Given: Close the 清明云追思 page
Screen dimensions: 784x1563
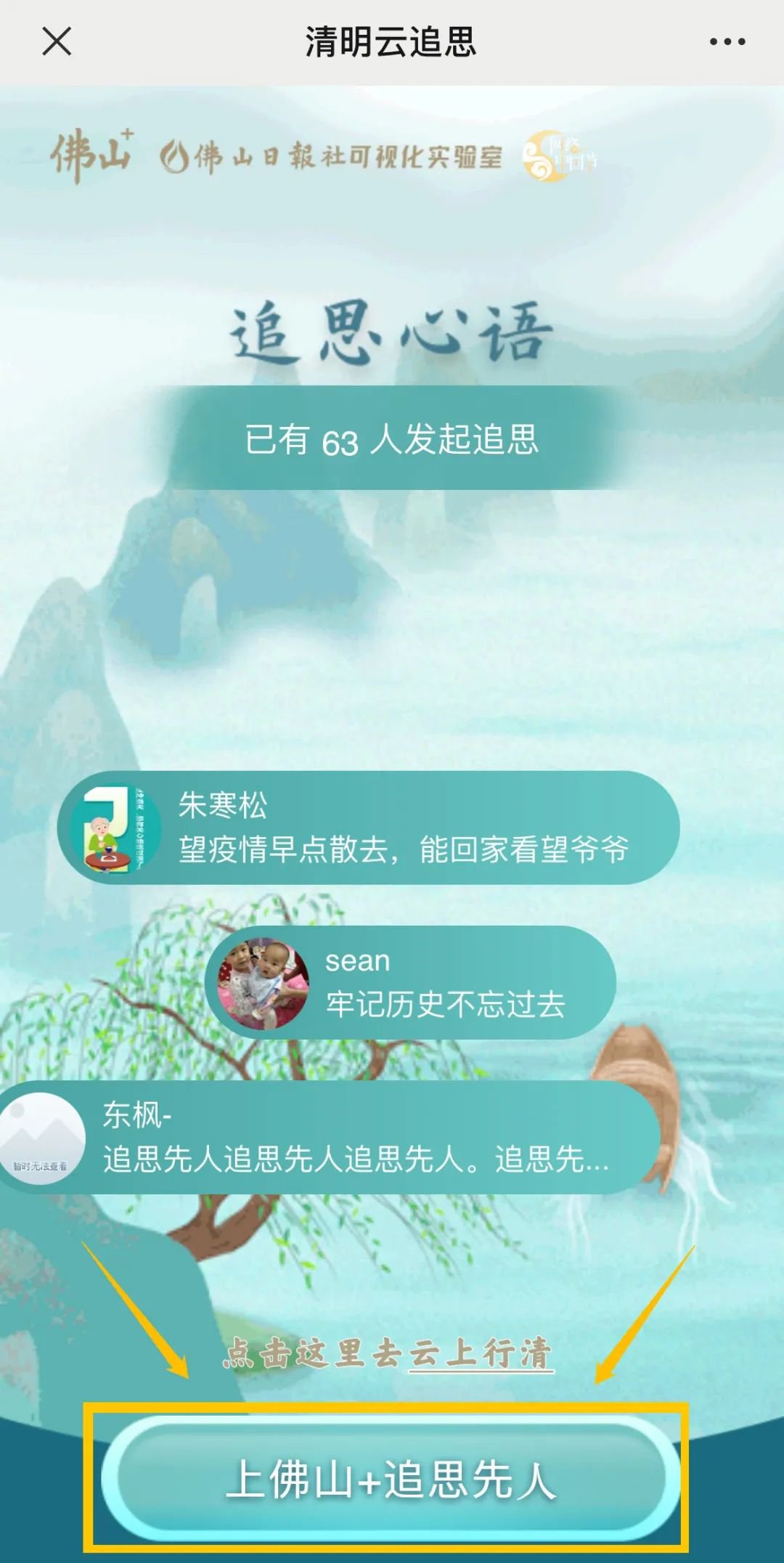Looking at the screenshot, I should coord(57,41).
